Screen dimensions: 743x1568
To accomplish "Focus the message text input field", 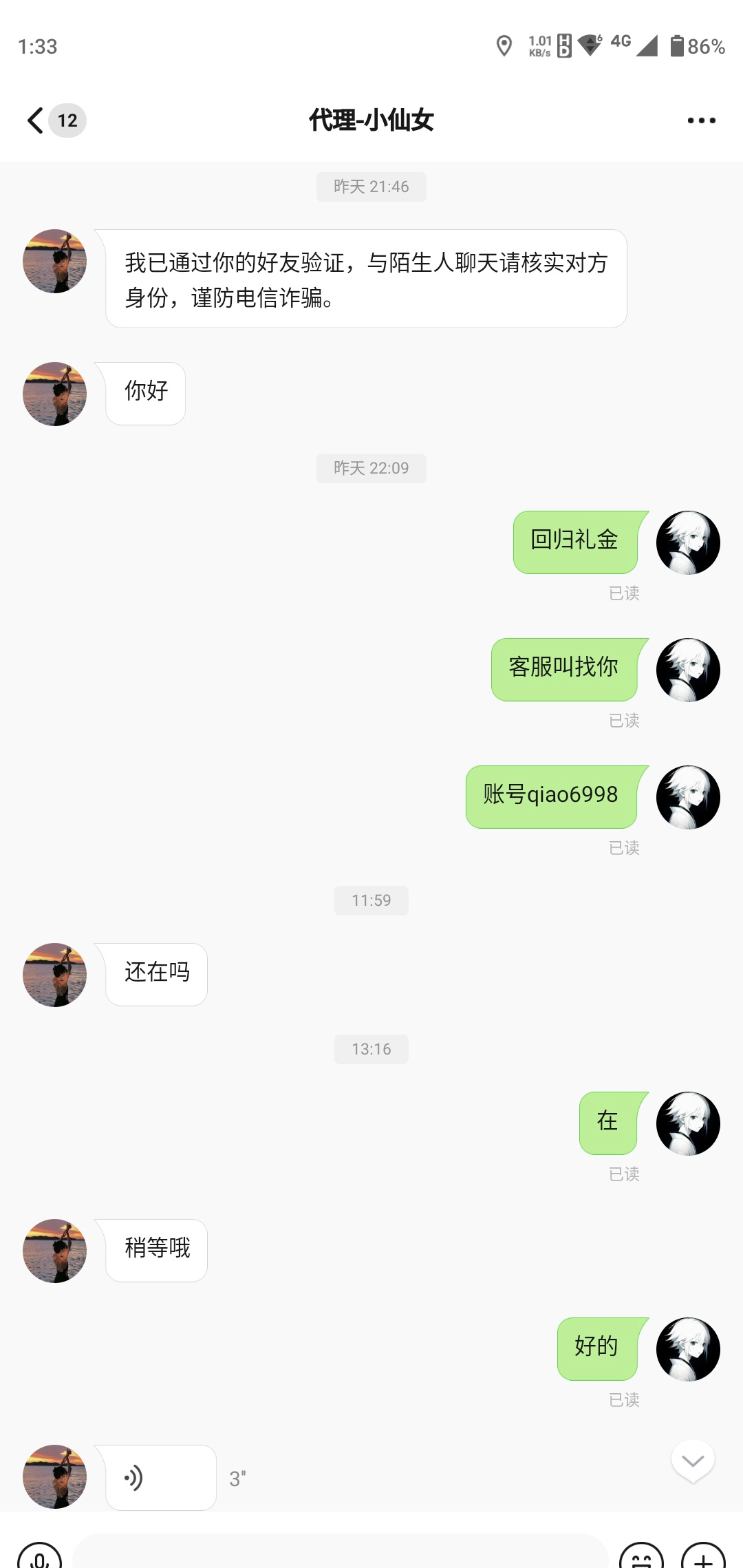I will (340, 1554).
